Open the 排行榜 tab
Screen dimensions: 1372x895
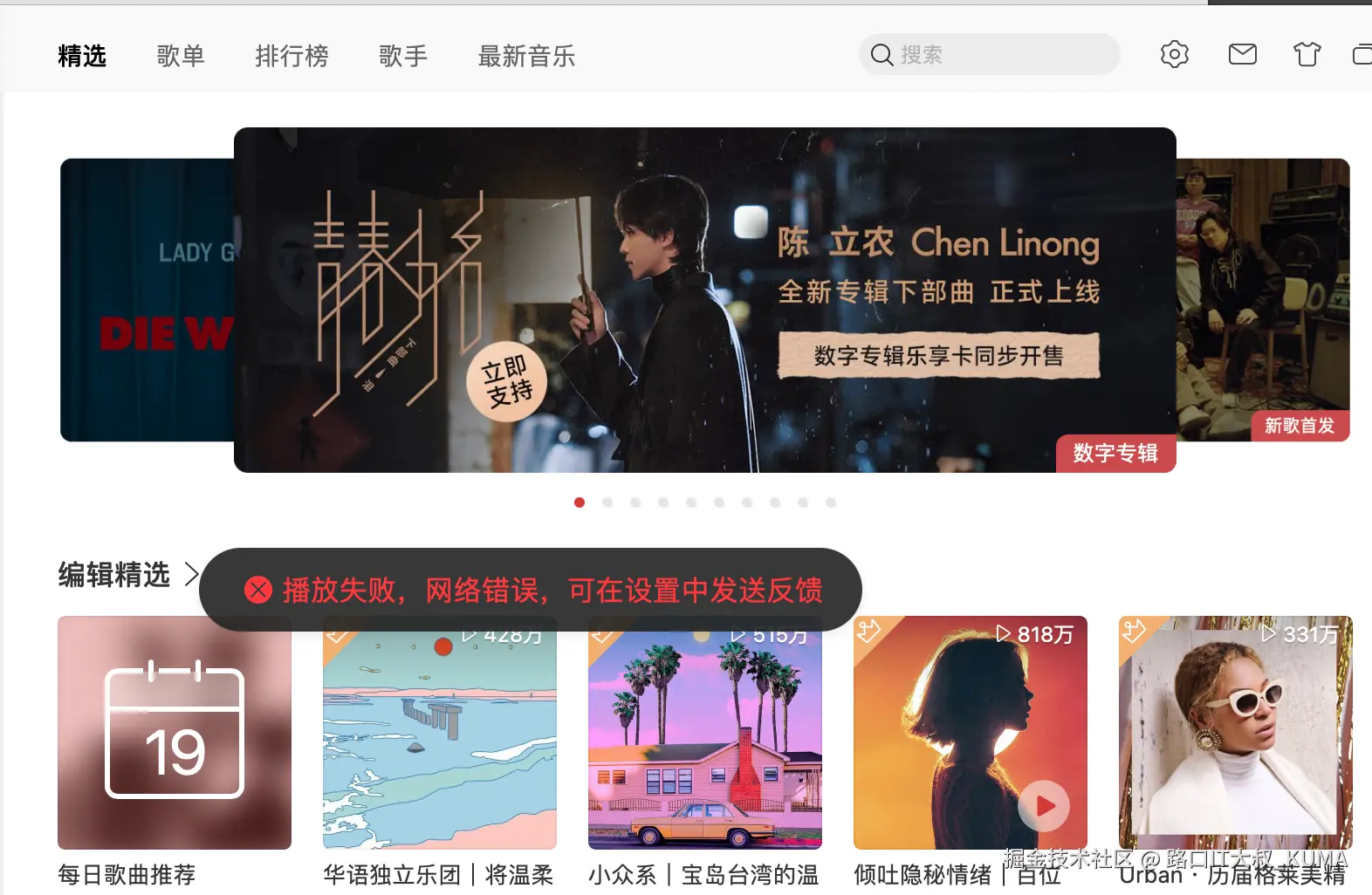tap(292, 56)
